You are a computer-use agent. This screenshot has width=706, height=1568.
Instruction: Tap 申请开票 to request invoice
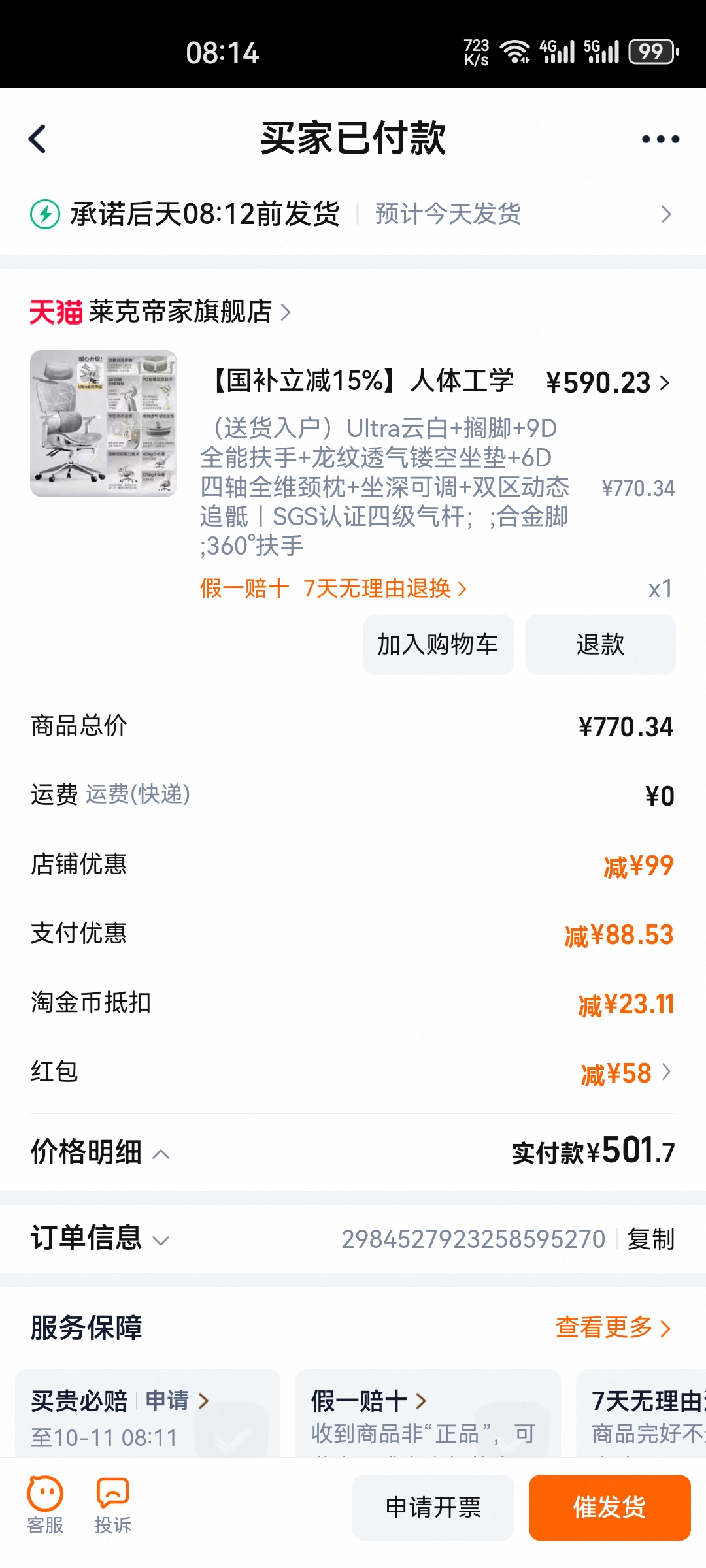[x=433, y=1507]
